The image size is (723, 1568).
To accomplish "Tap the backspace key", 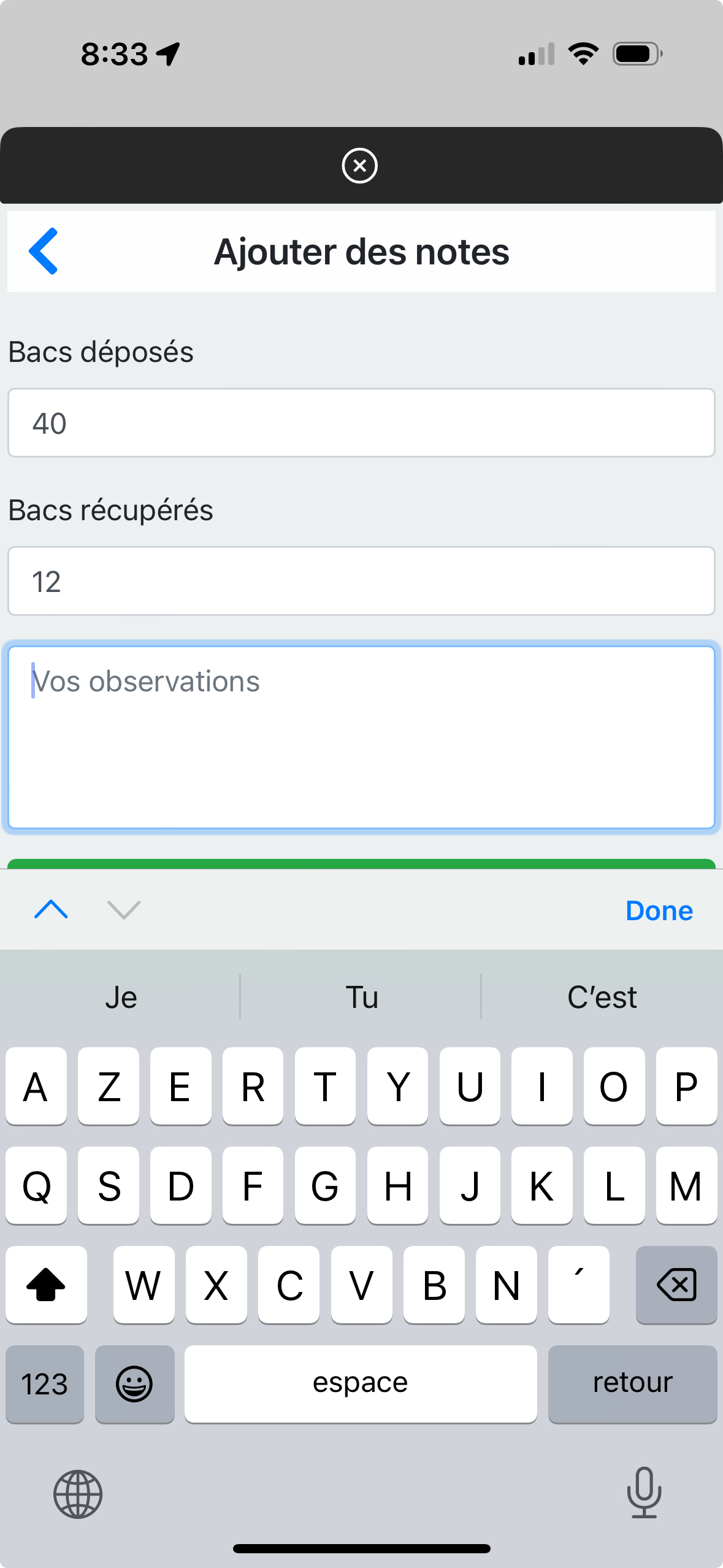I will pyautogui.click(x=676, y=1285).
